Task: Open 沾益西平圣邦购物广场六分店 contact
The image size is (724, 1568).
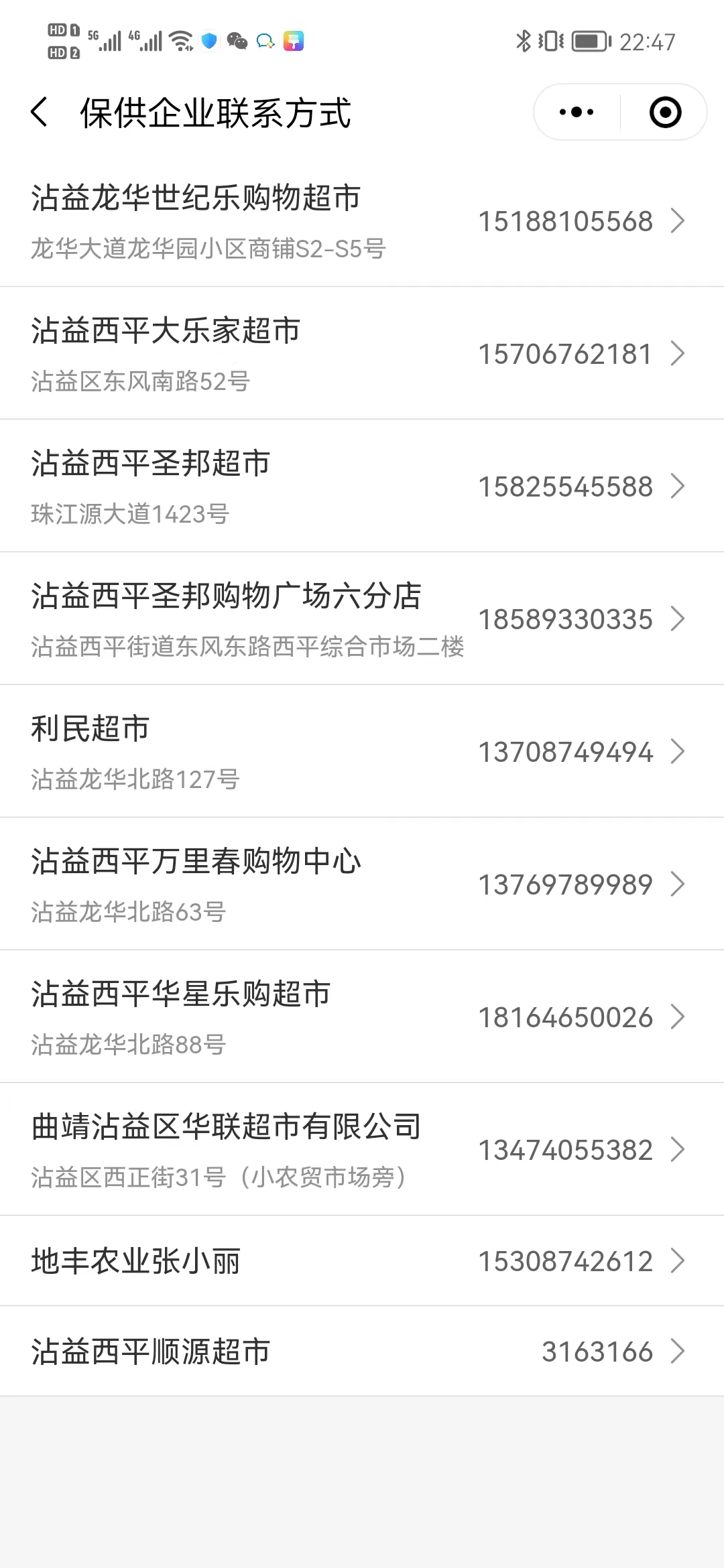Action: click(x=362, y=619)
